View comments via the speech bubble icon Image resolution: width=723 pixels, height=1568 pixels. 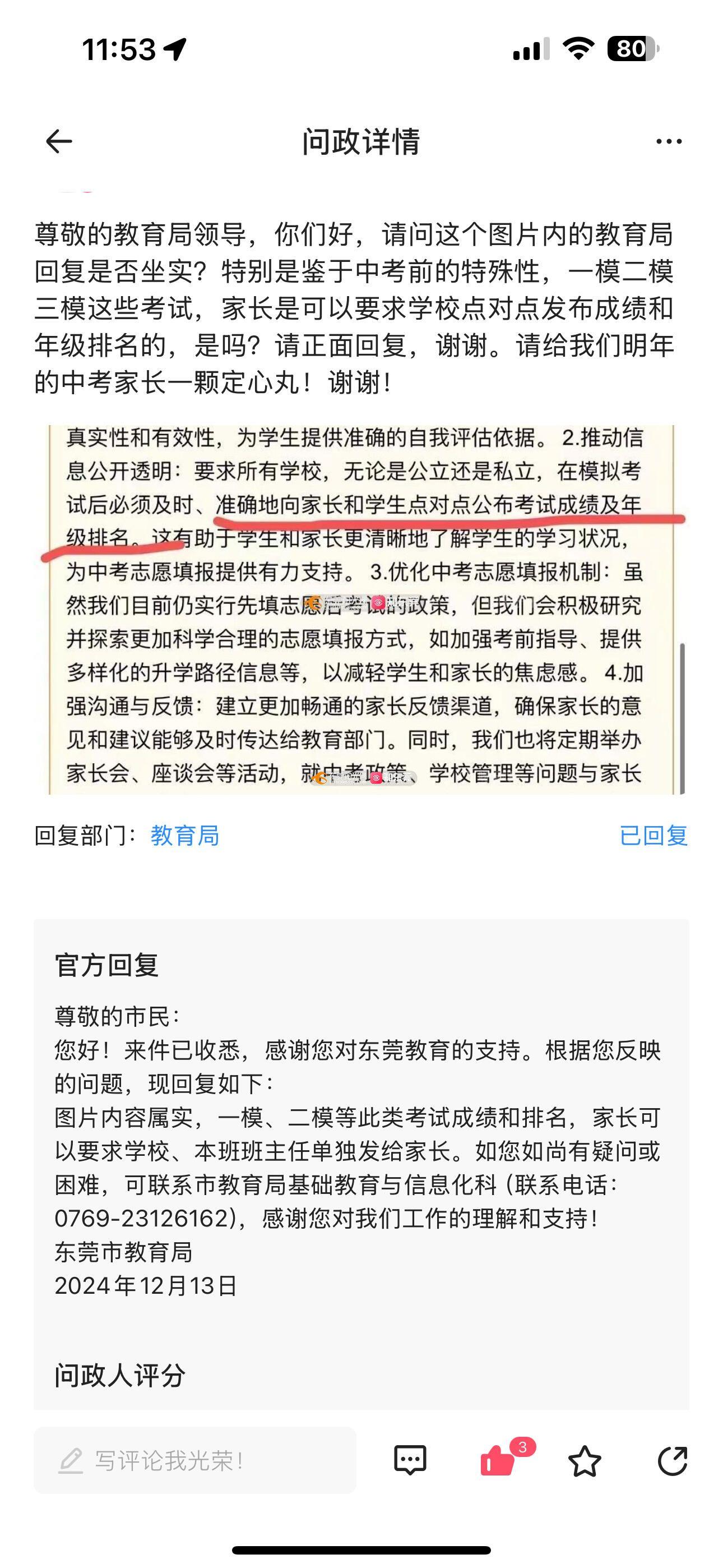(410, 1460)
